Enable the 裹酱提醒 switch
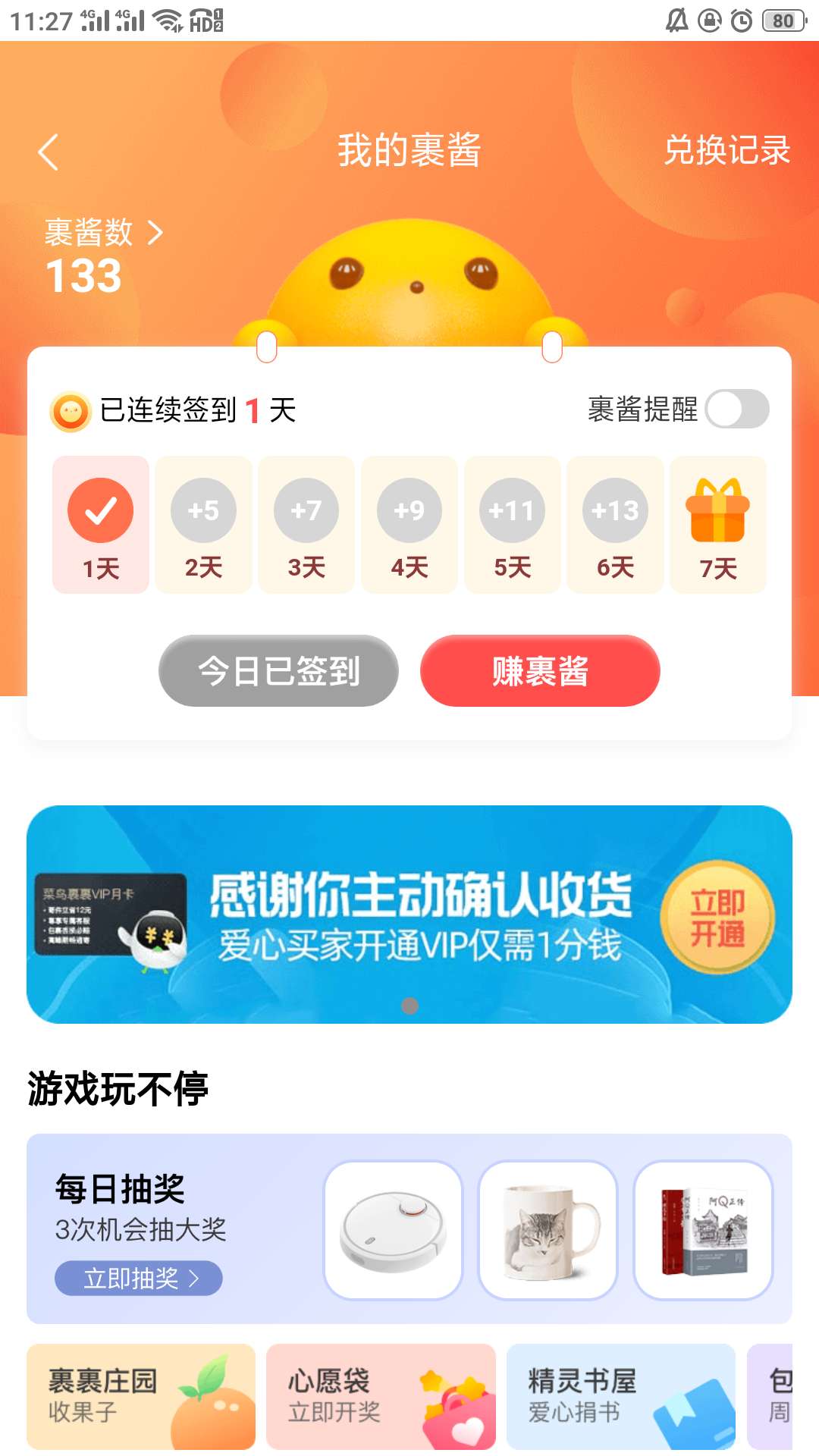The height and width of the screenshot is (1456, 819). point(736,409)
